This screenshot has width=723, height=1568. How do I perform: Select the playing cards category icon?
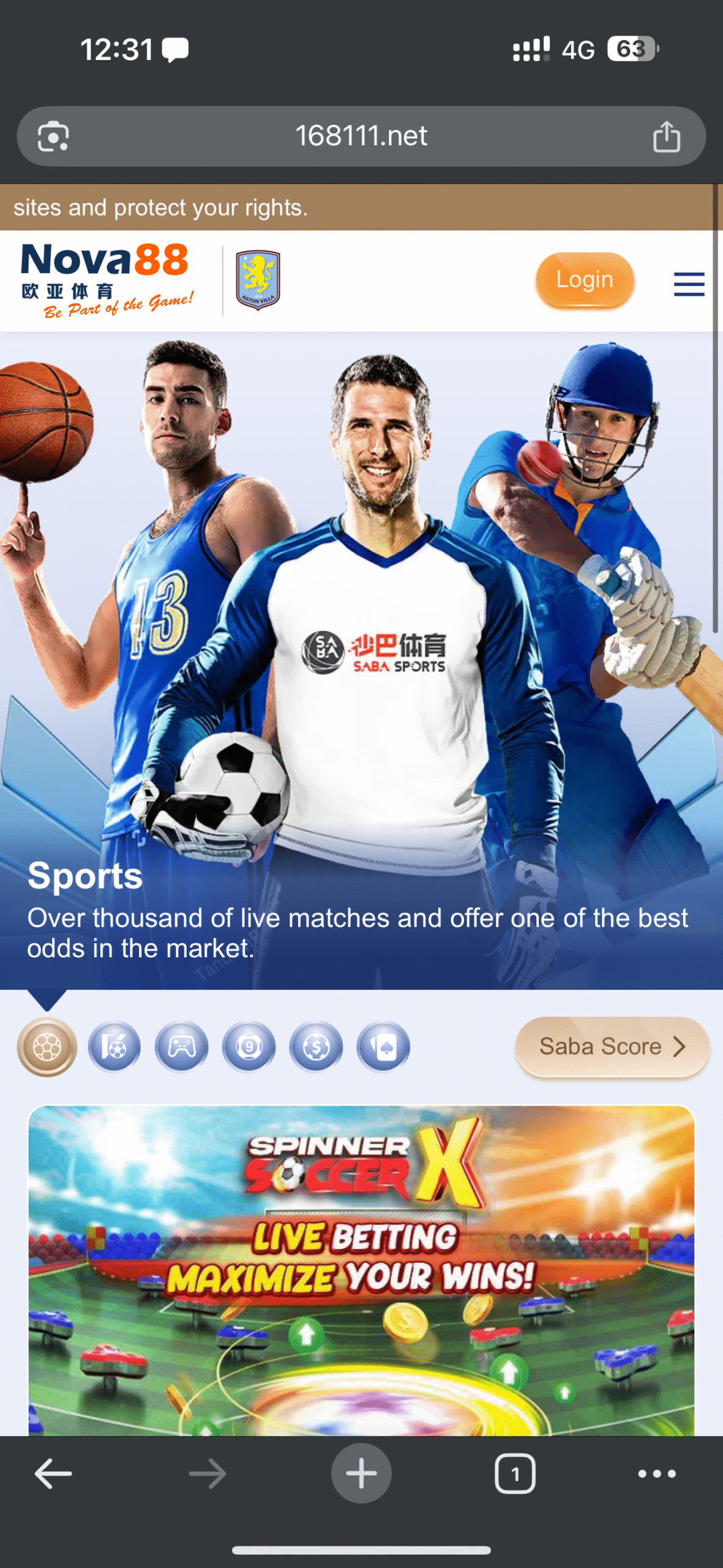383,1047
